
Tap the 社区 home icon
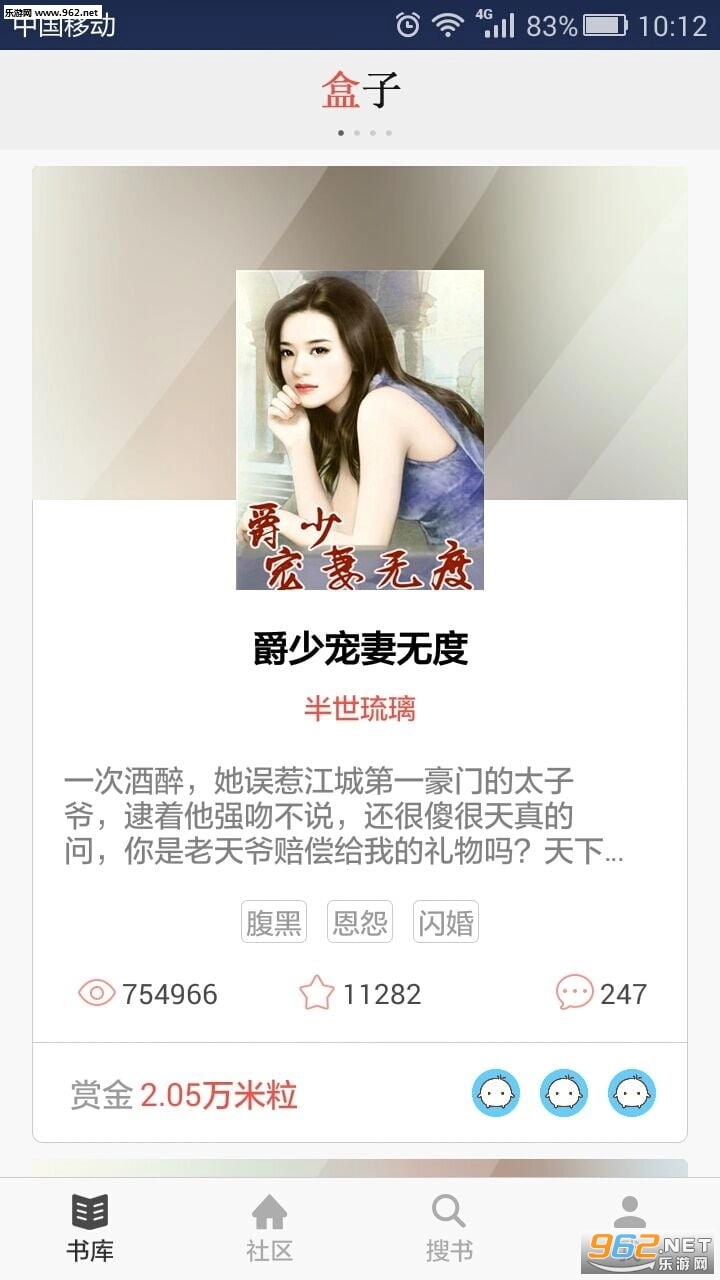tap(269, 1213)
